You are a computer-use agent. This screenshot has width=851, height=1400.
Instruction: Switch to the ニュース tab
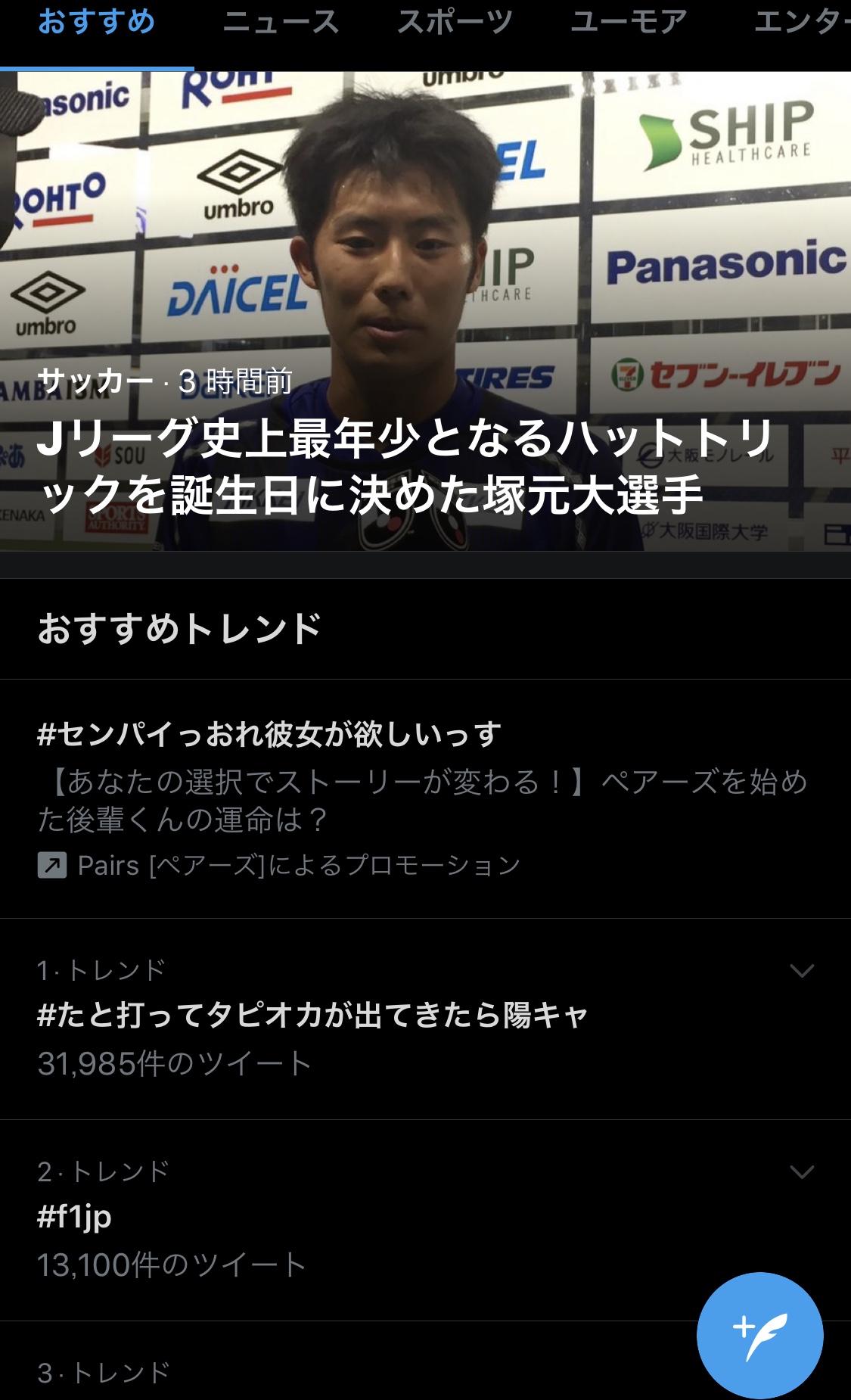281,23
